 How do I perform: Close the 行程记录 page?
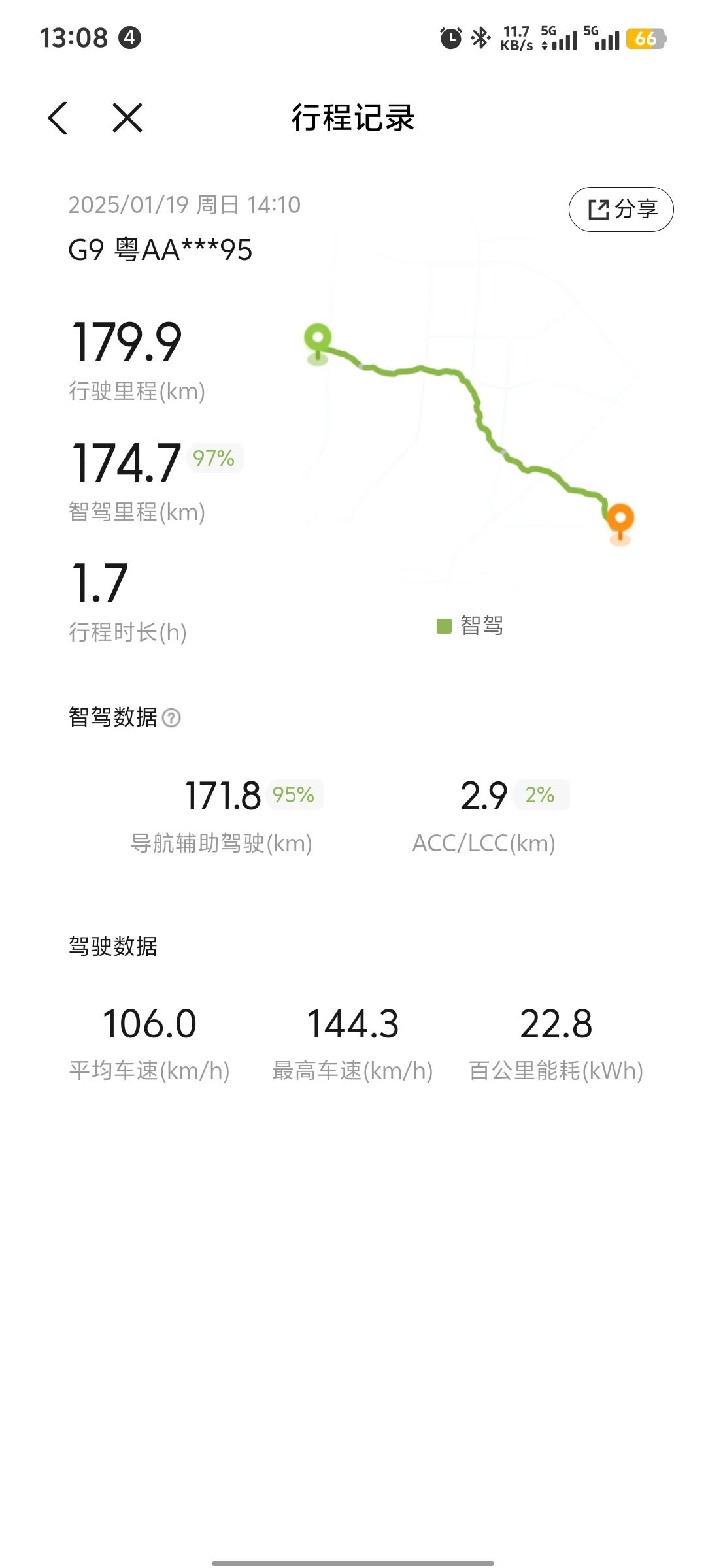click(x=127, y=118)
